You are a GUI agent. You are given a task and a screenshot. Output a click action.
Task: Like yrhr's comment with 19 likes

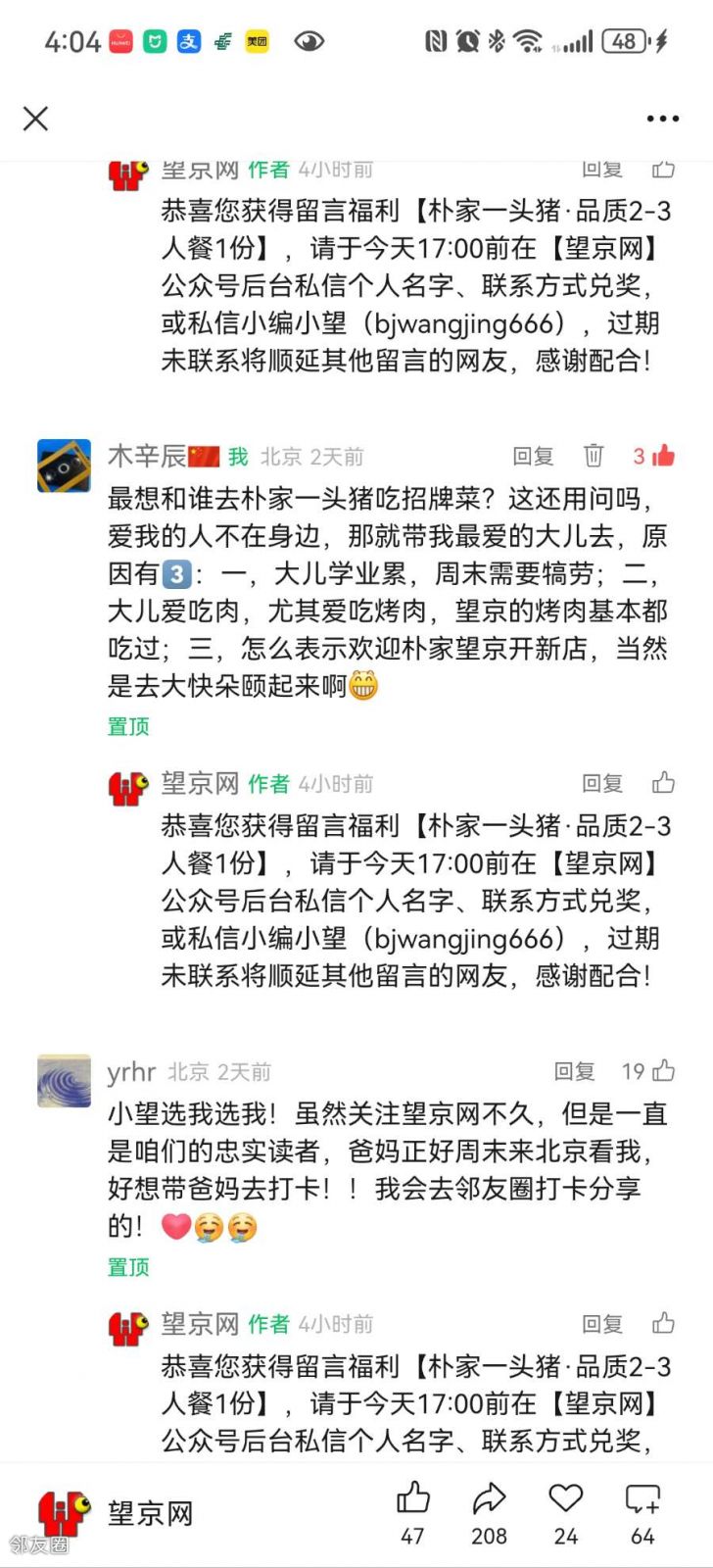click(663, 1070)
